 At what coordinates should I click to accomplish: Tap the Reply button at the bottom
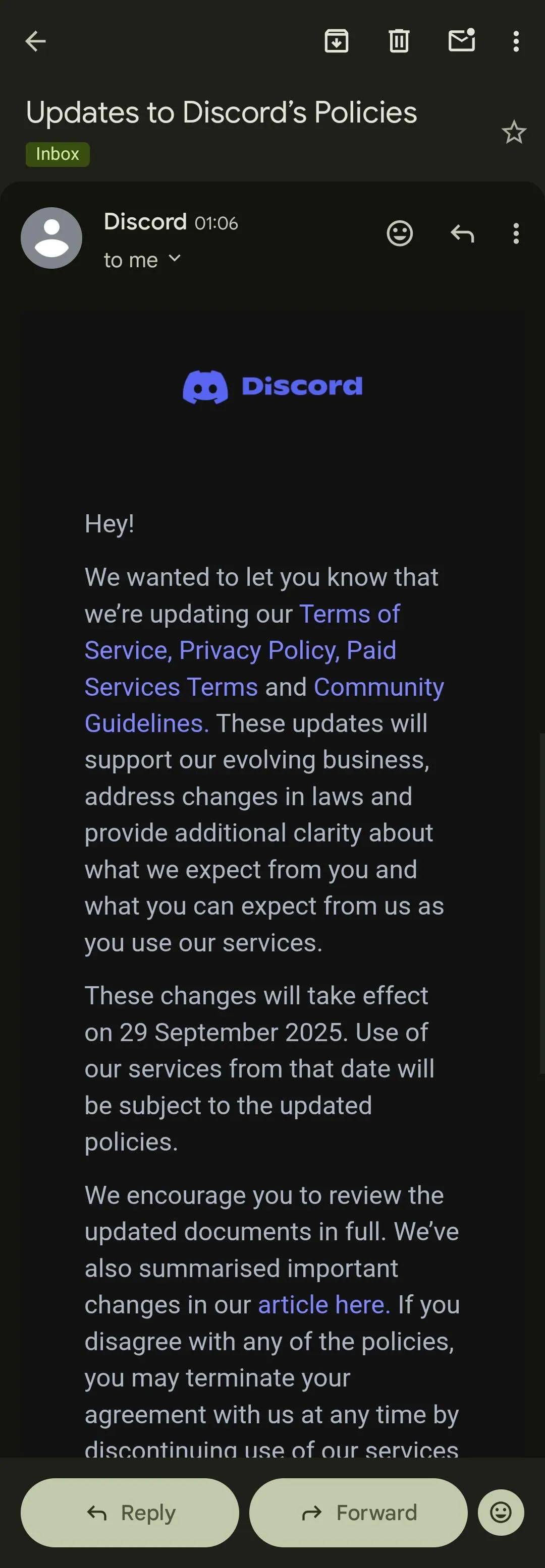point(130,1513)
